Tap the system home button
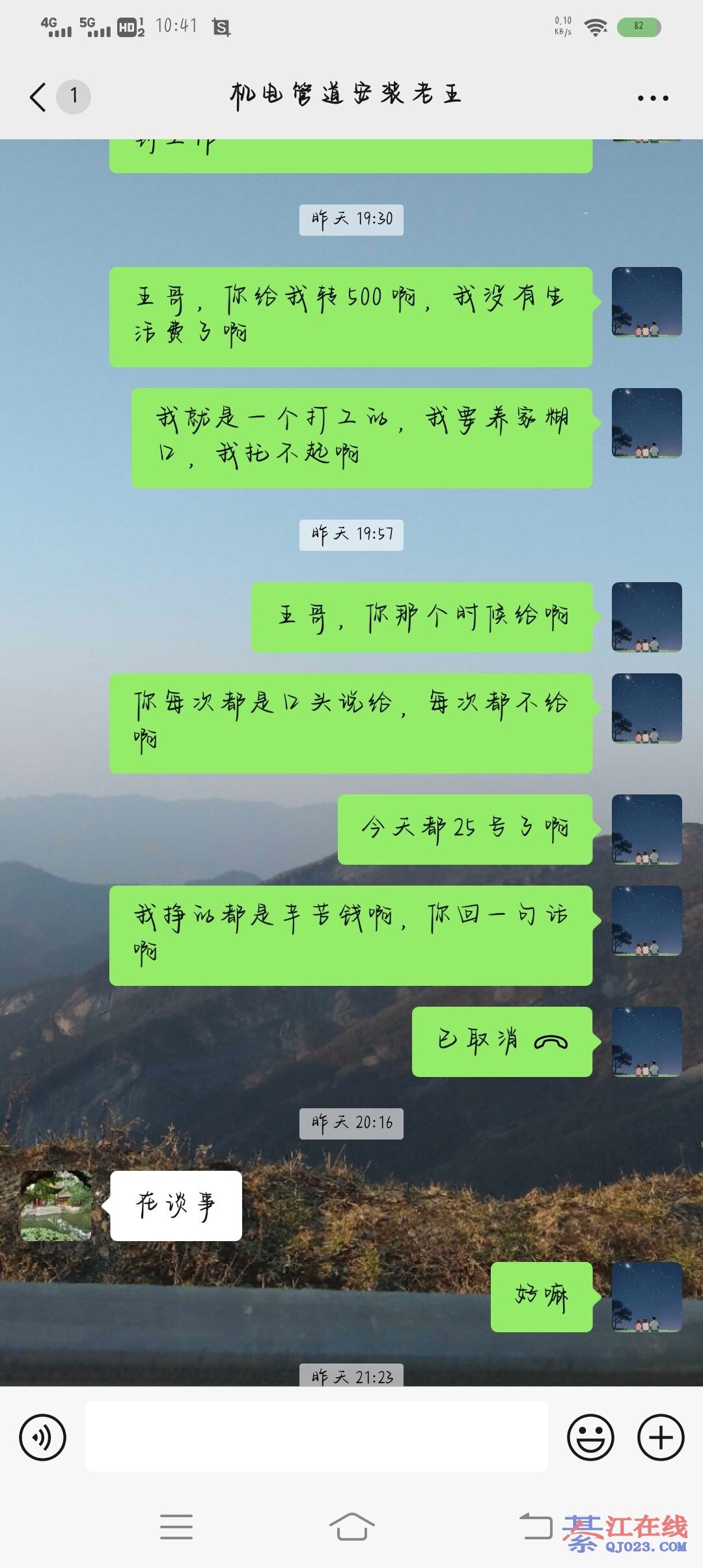Screen dimensions: 703x1568 pos(351,1527)
